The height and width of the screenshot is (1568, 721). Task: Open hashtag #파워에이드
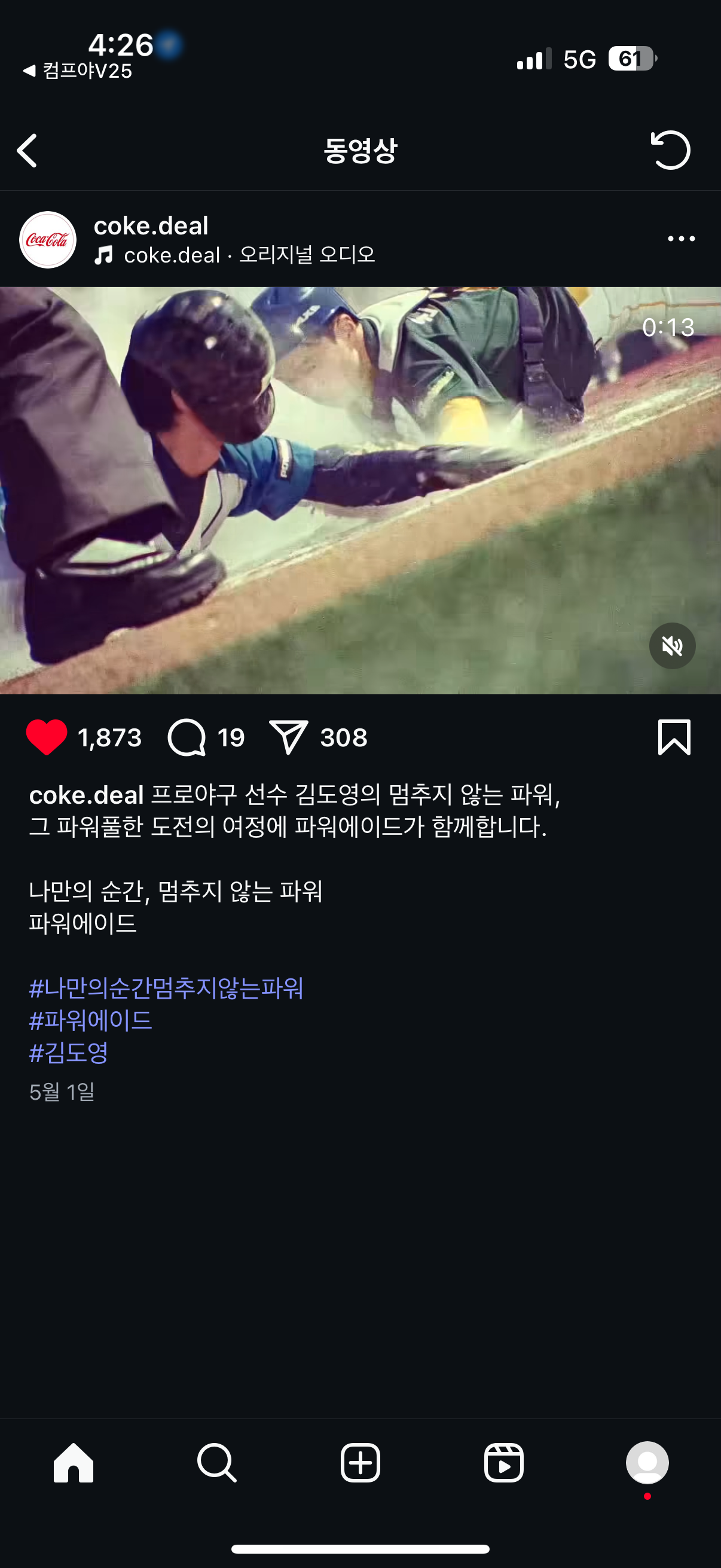coord(91,1020)
